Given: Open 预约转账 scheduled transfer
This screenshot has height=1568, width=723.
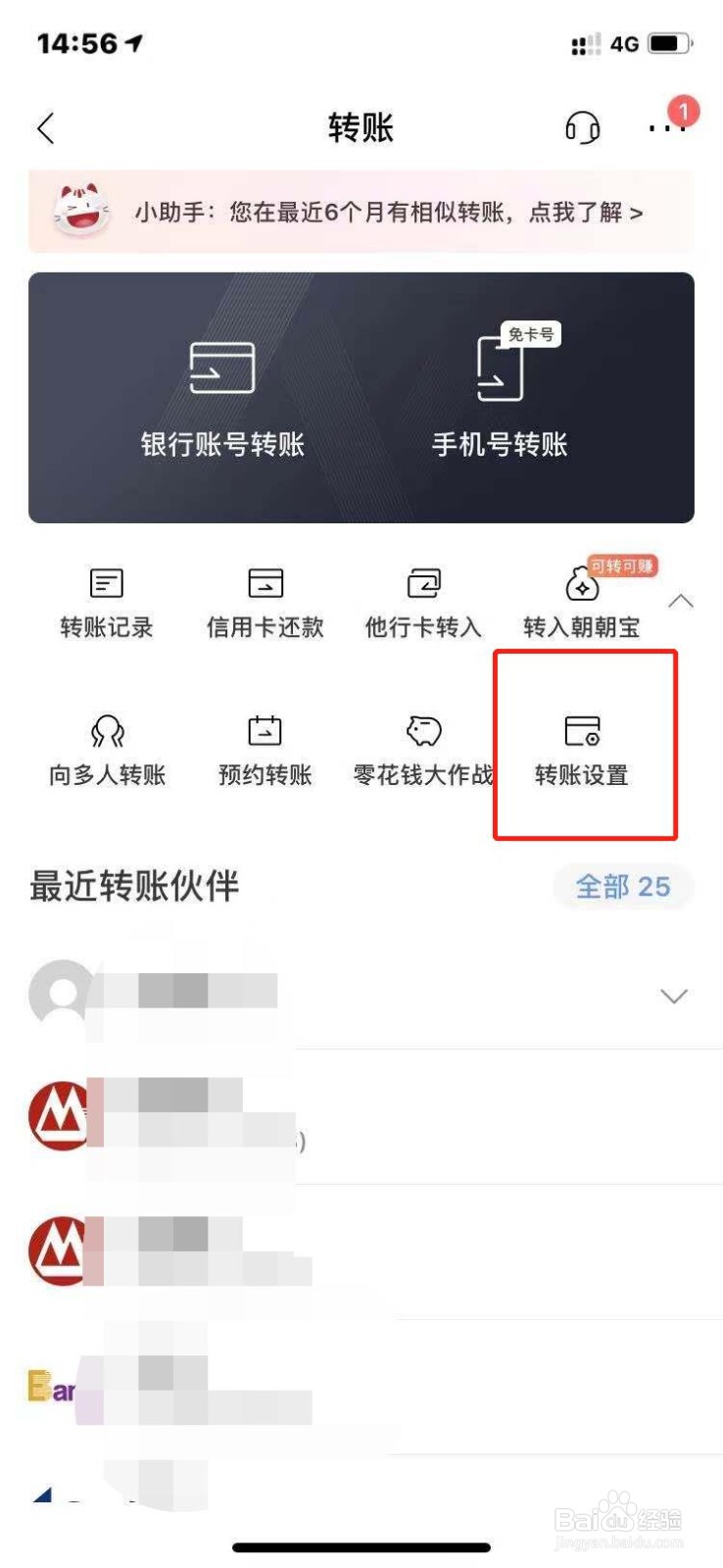Looking at the screenshot, I should coord(264,748).
